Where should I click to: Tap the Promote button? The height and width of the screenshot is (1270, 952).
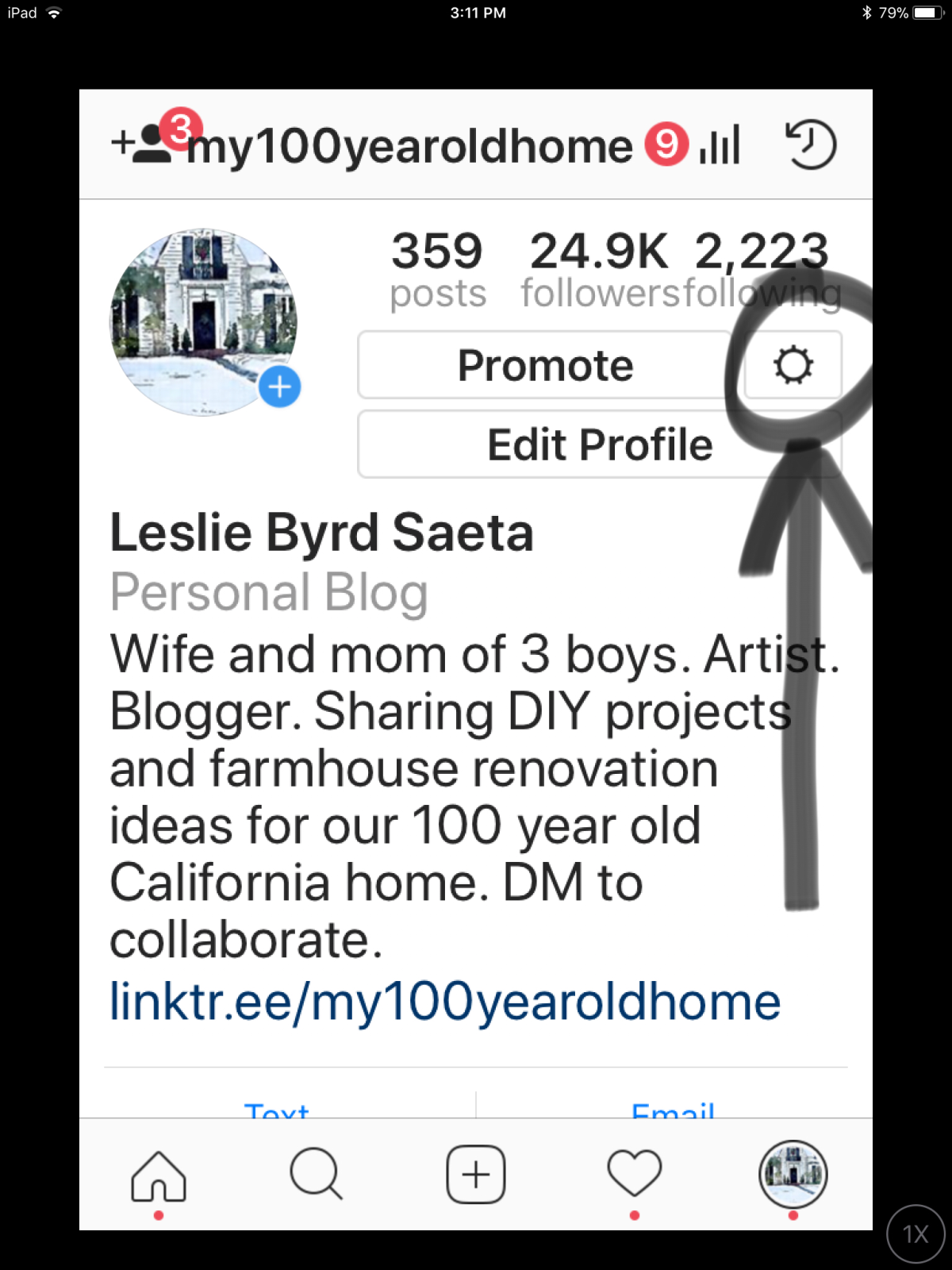544,366
